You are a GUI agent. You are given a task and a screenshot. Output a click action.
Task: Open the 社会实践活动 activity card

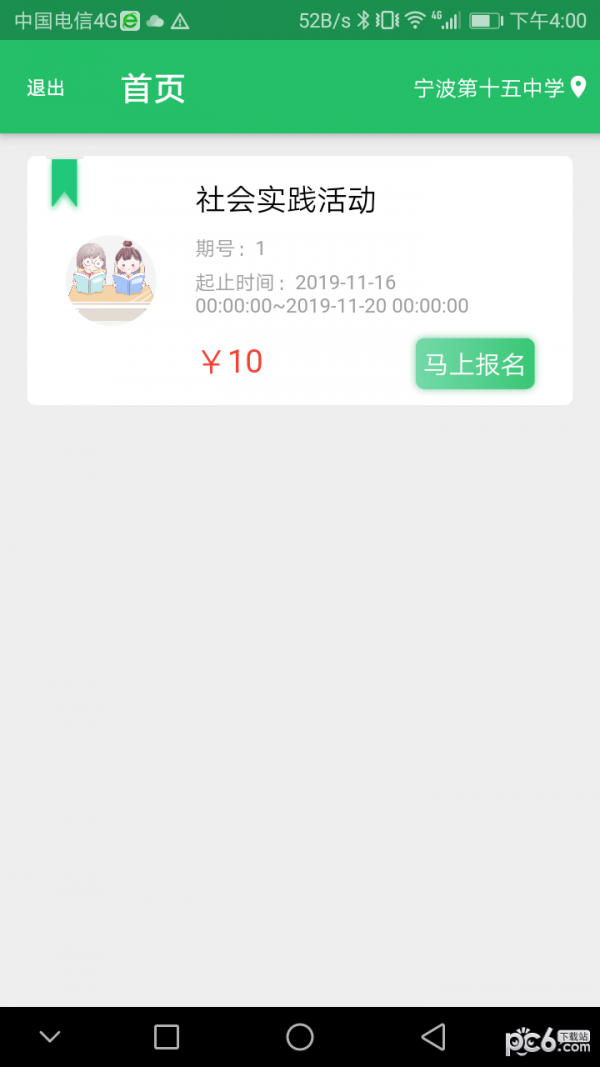[x=285, y=201]
